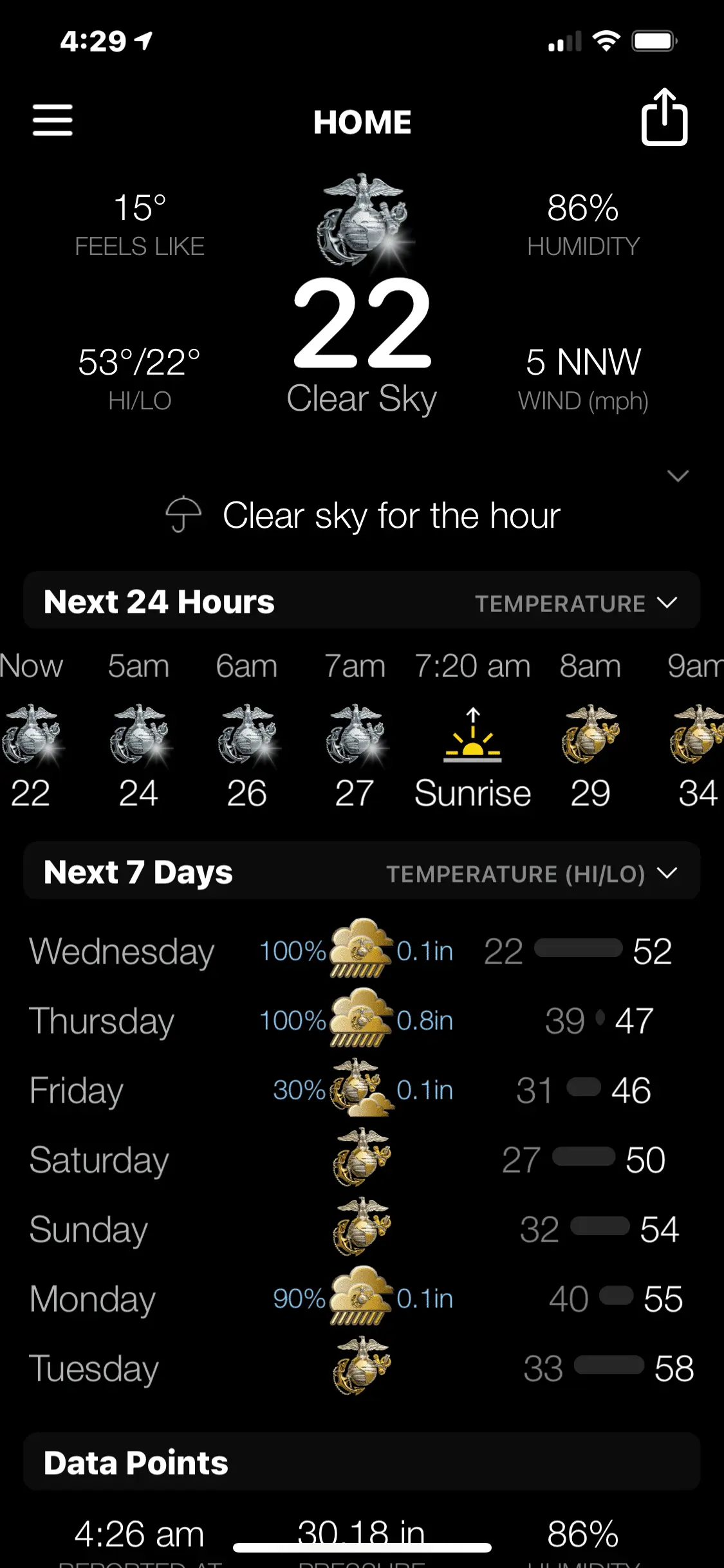Image resolution: width=724 pixels, height=1568 pixels.
Task: Show Sunday's daily forecast
Action: [x=360, y=1229]
